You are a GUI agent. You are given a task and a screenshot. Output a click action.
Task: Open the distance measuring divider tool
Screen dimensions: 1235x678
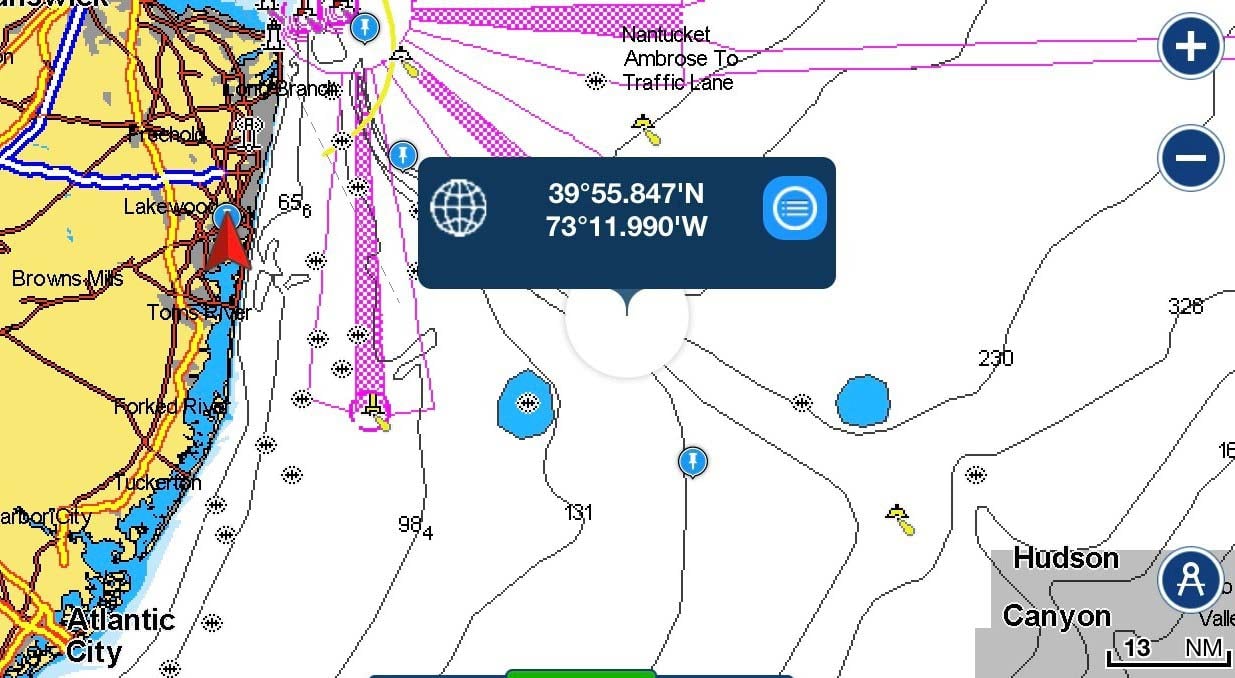pyautogui.click(x=1189, y=581)
